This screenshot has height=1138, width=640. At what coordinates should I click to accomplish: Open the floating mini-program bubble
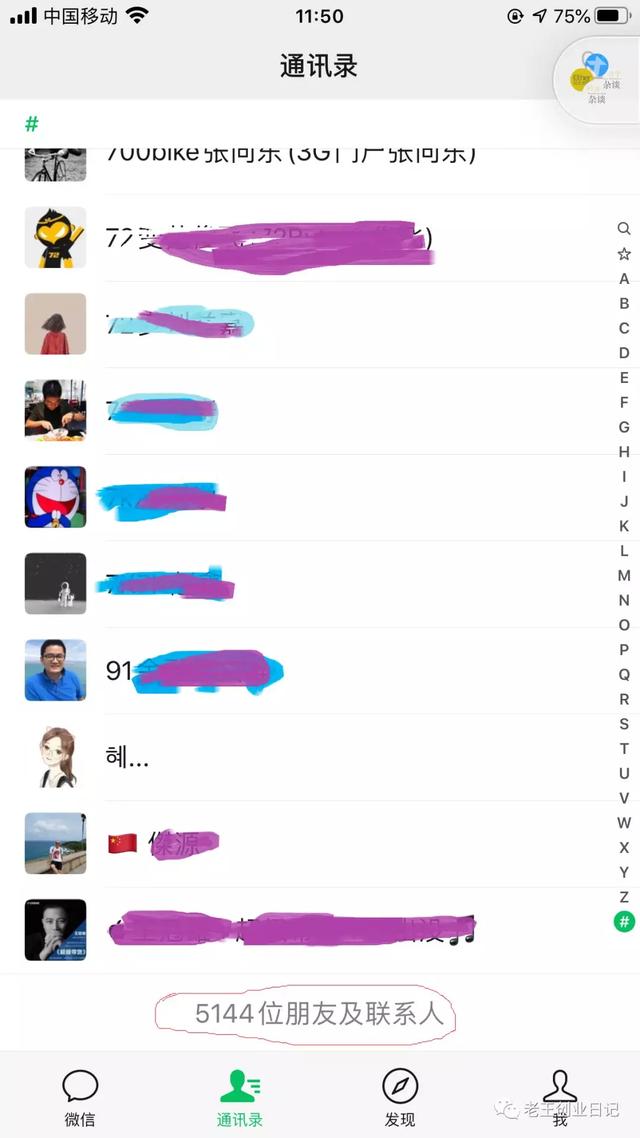[x=597, y=77]
